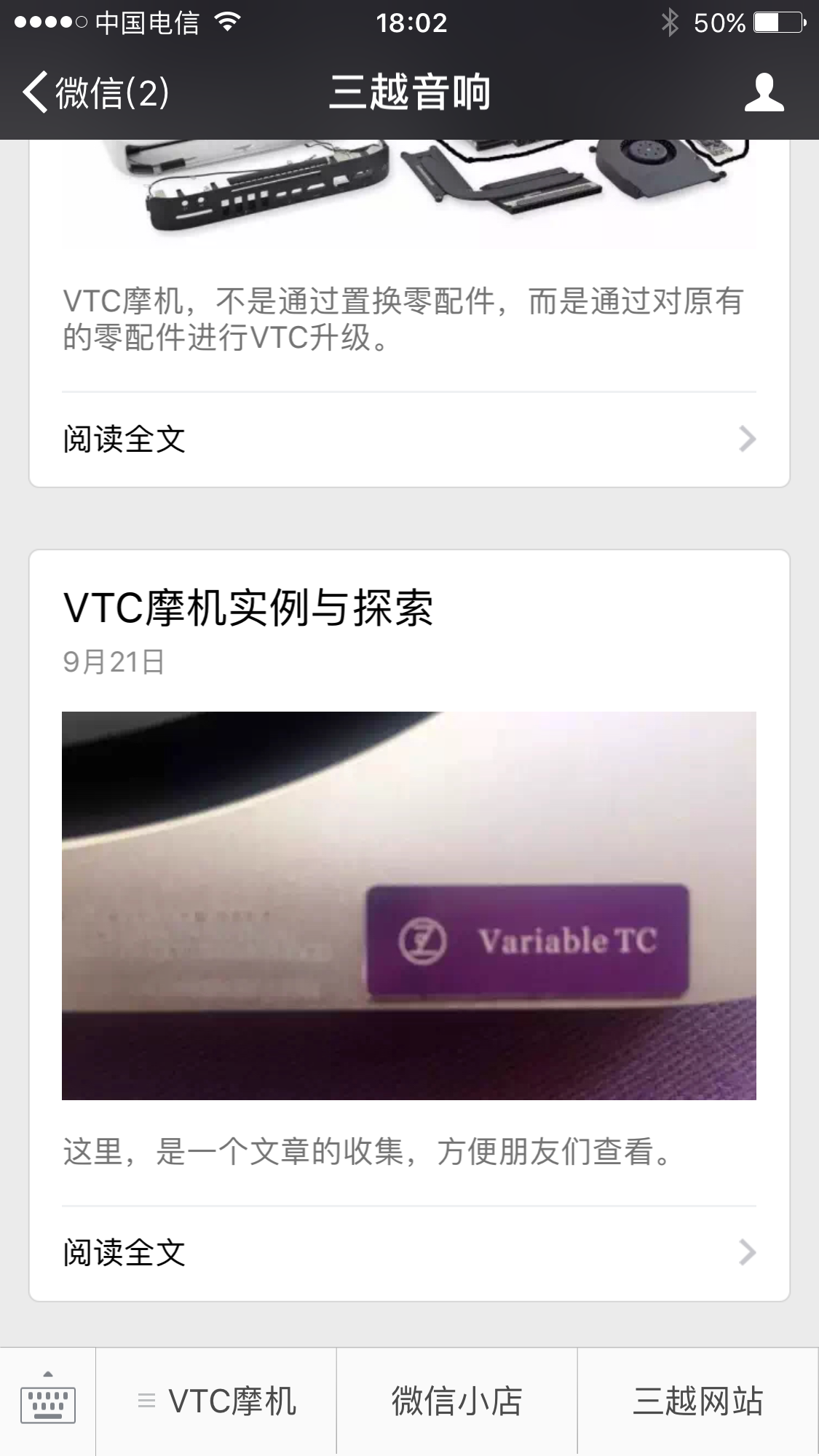Screen dimensions: 819x1456
Task: Expand the VTC摩机 menu
Action: coord(216,1401)
